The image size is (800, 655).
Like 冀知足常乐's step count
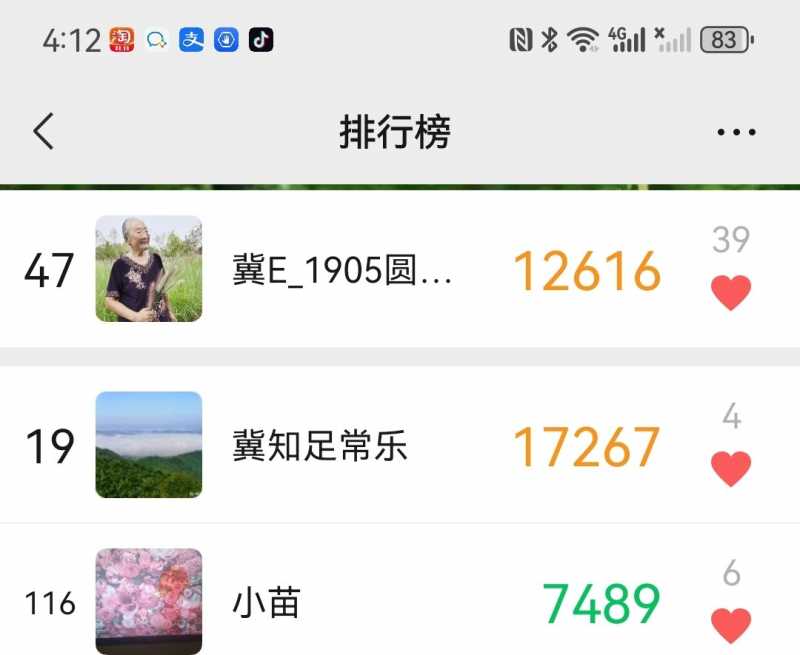click(731, 468)
